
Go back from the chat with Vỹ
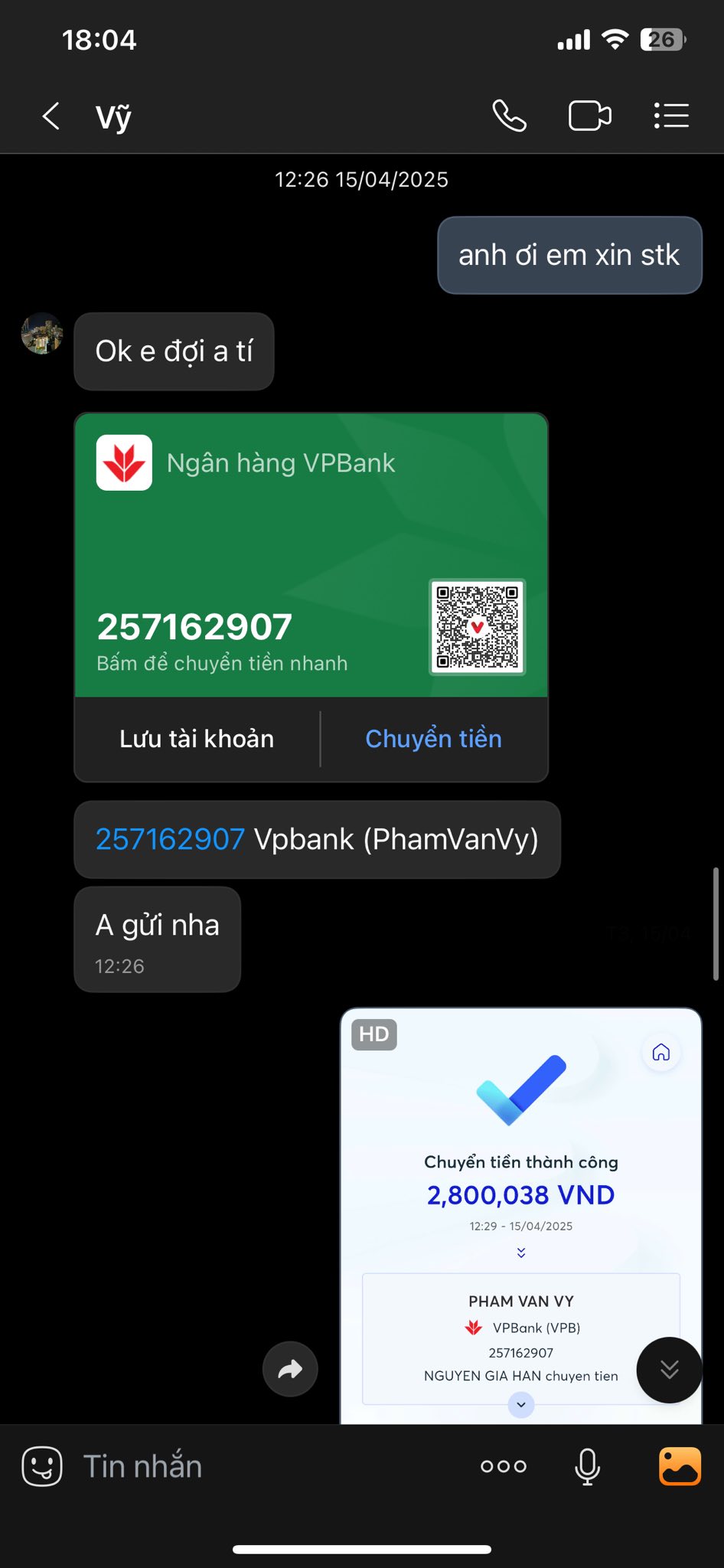click(51, 116)
